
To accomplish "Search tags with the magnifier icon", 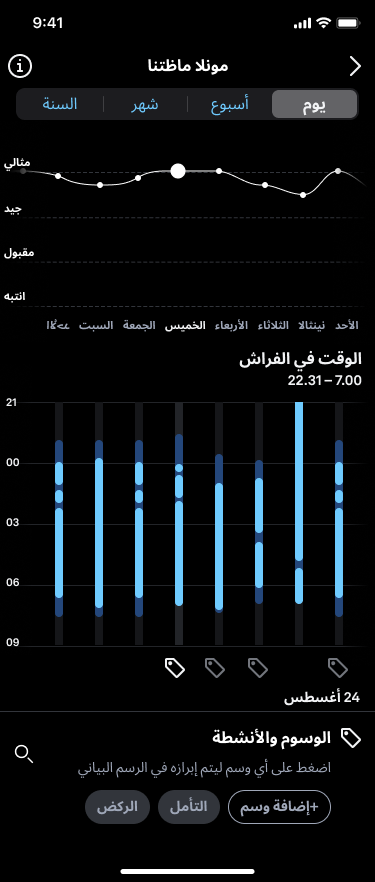I will (x=24, y=754).
